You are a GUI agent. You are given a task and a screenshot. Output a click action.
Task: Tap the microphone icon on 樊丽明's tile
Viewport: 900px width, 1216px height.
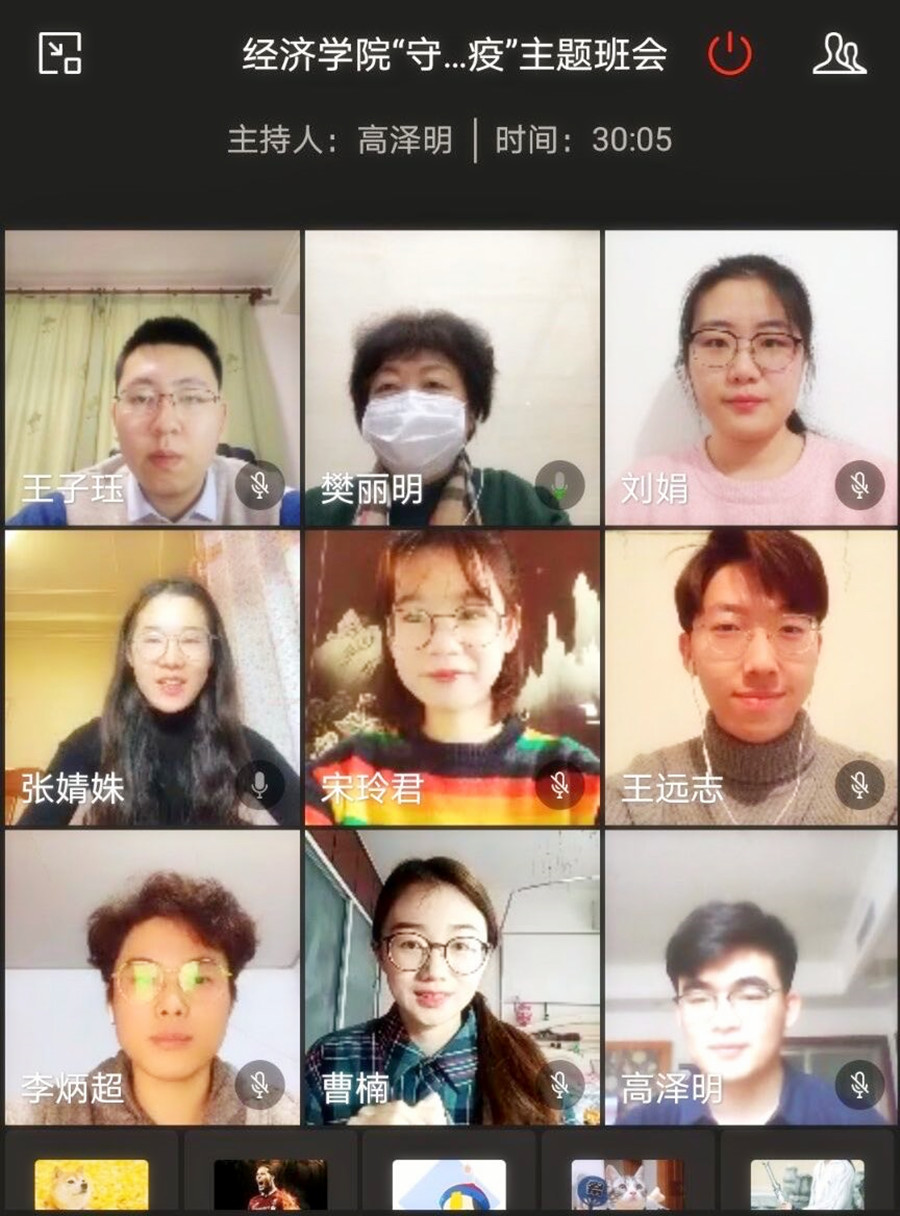[x=560, y=486]
